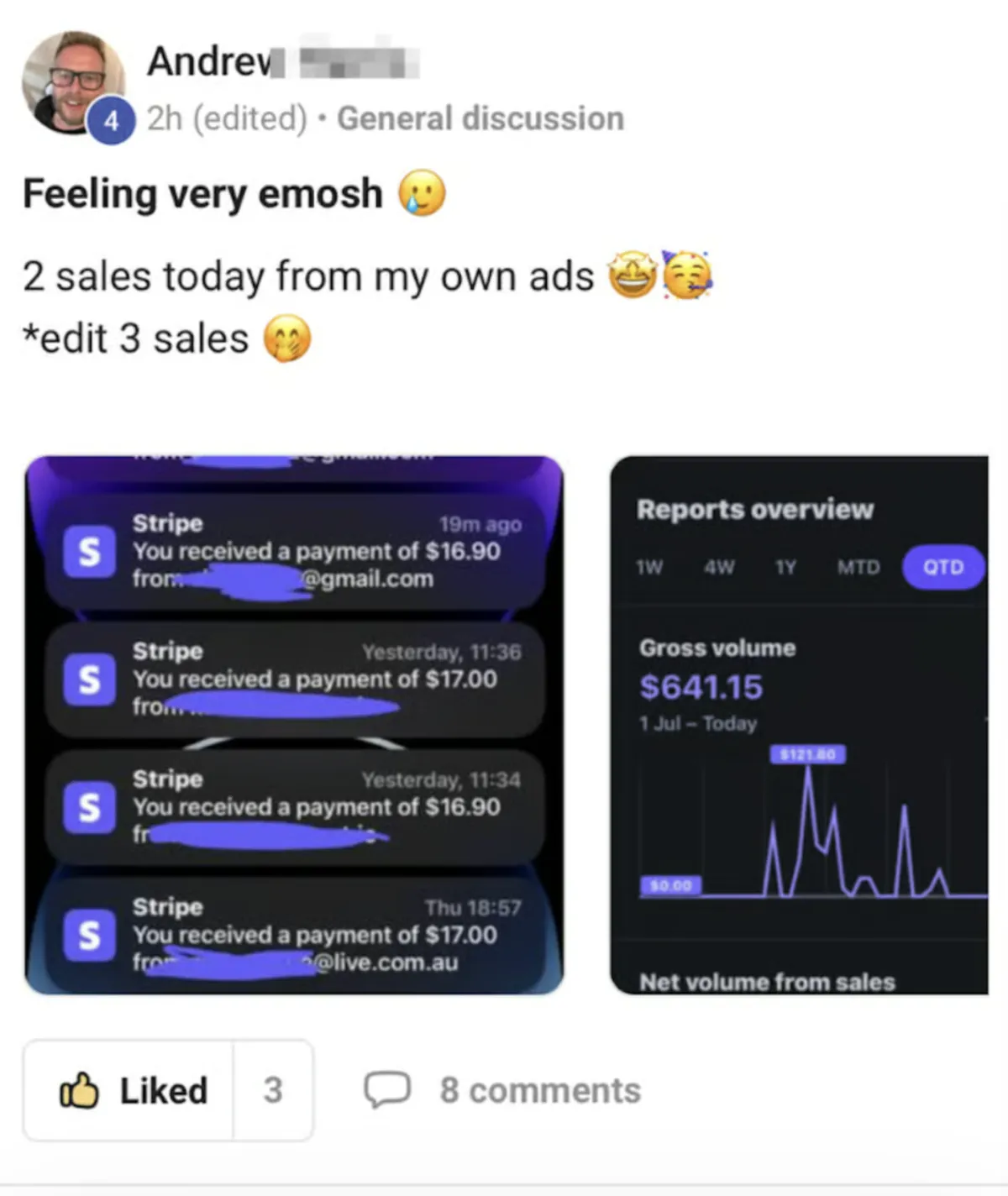View who liked the post
The width and height of the screenshot is (1008, 1196).
coord(273,1090)
